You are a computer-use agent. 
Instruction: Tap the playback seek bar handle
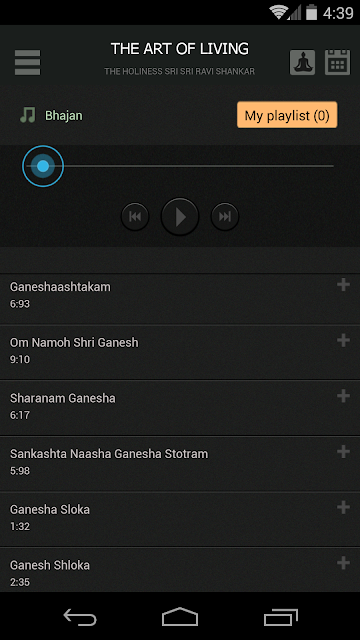tap(43, 166)
